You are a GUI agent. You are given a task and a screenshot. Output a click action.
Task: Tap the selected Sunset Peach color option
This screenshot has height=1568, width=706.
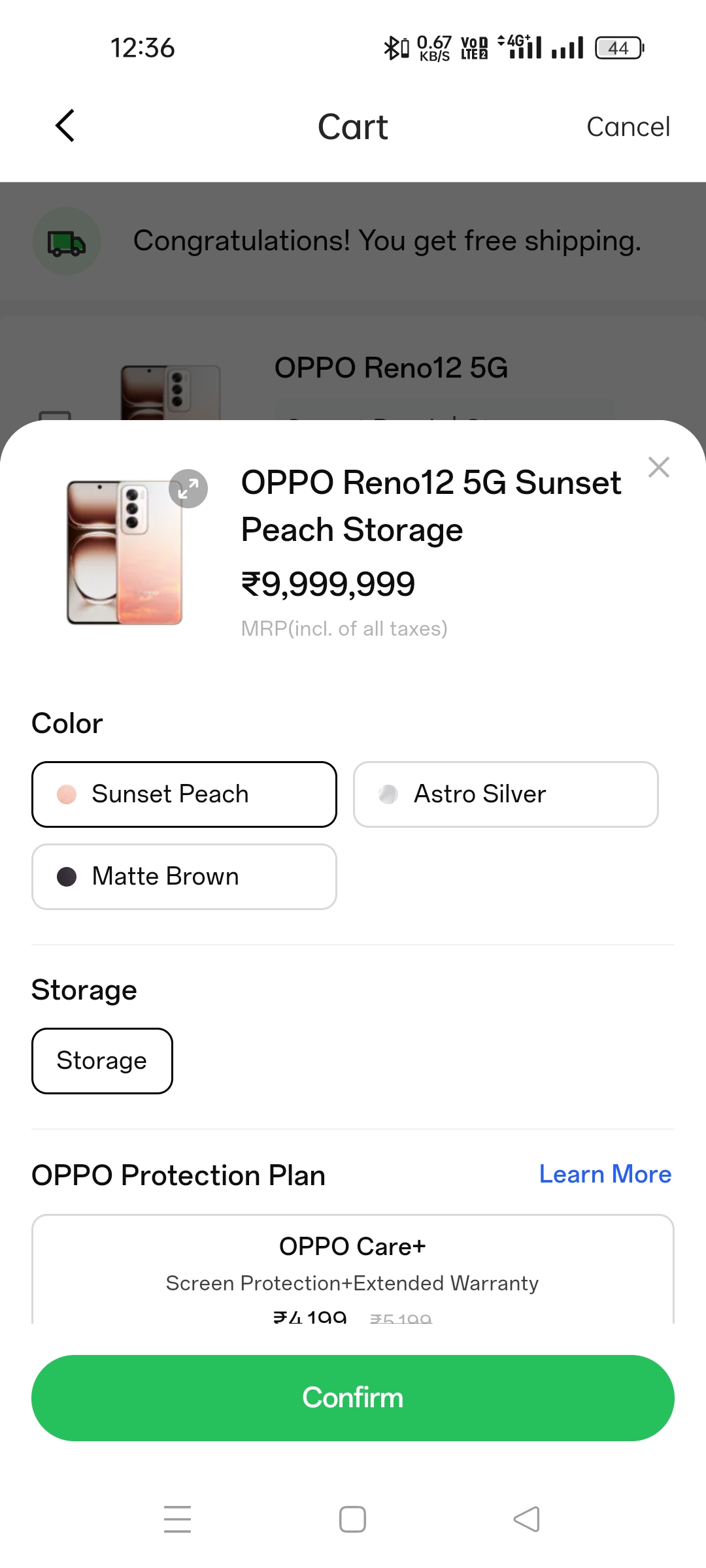tap(183, 794)
